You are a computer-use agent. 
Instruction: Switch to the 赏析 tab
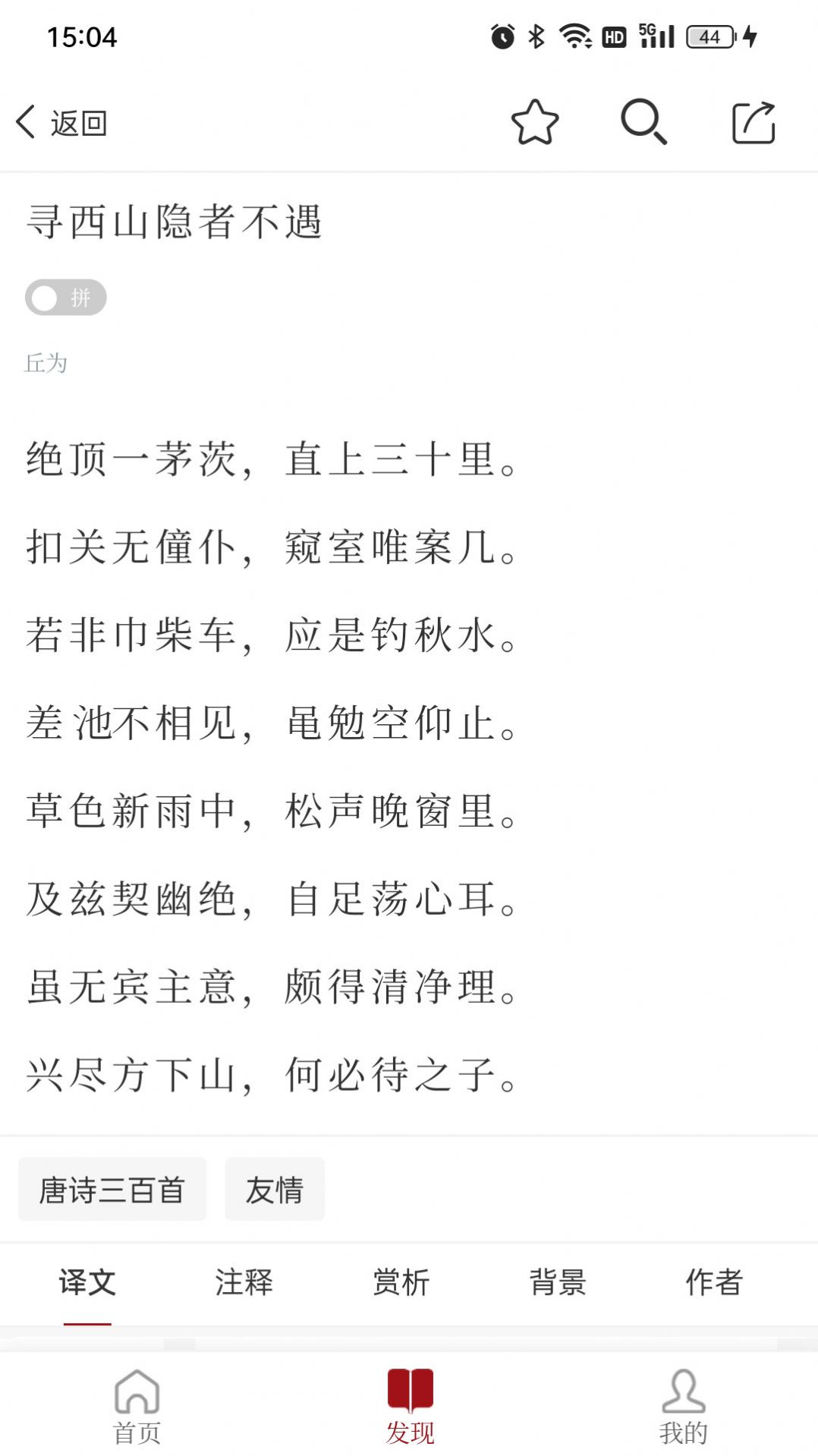pyautogui.click(x=401, y=1282)
